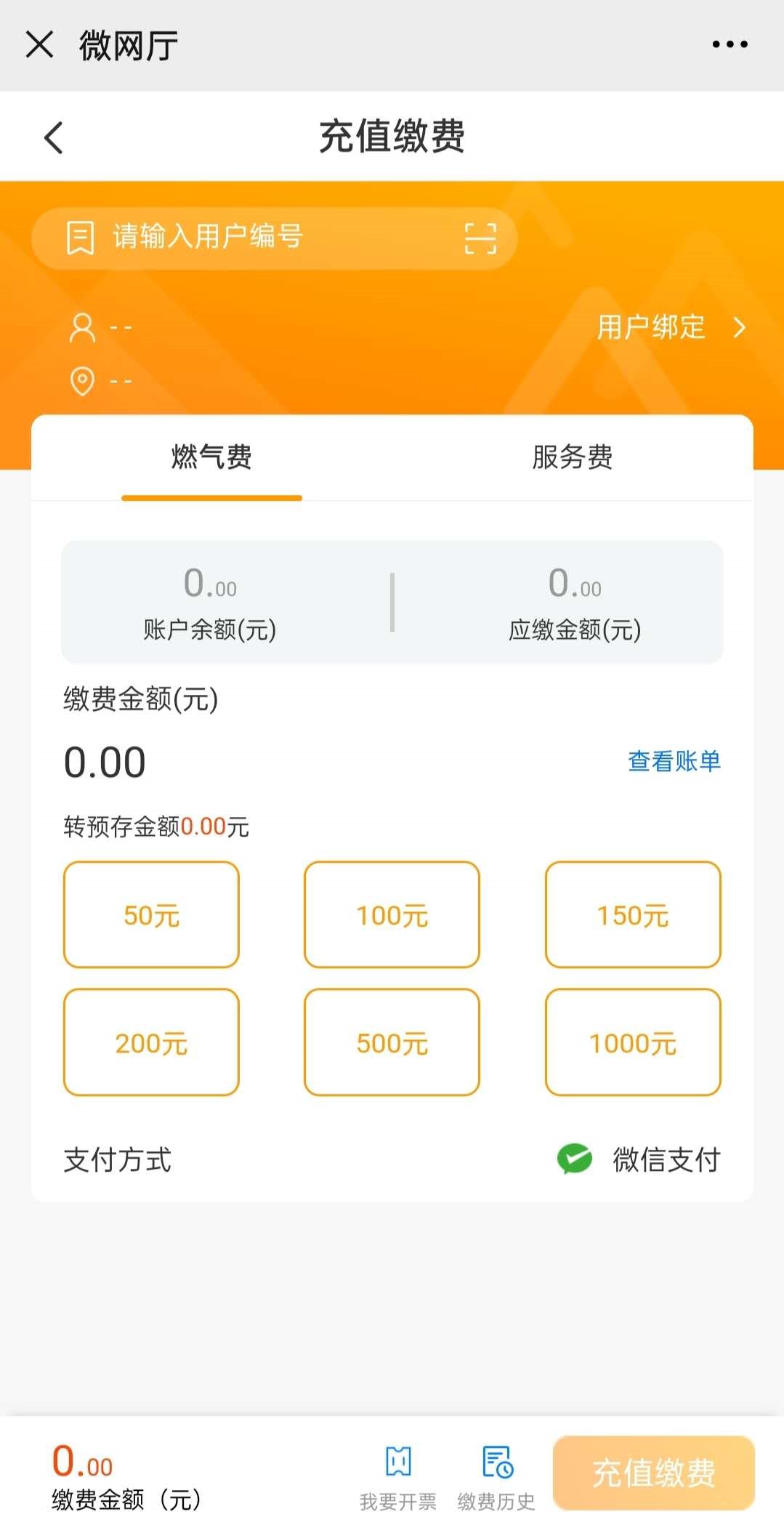Tap the 我要开票 invoice icon

click(398, 1463)
